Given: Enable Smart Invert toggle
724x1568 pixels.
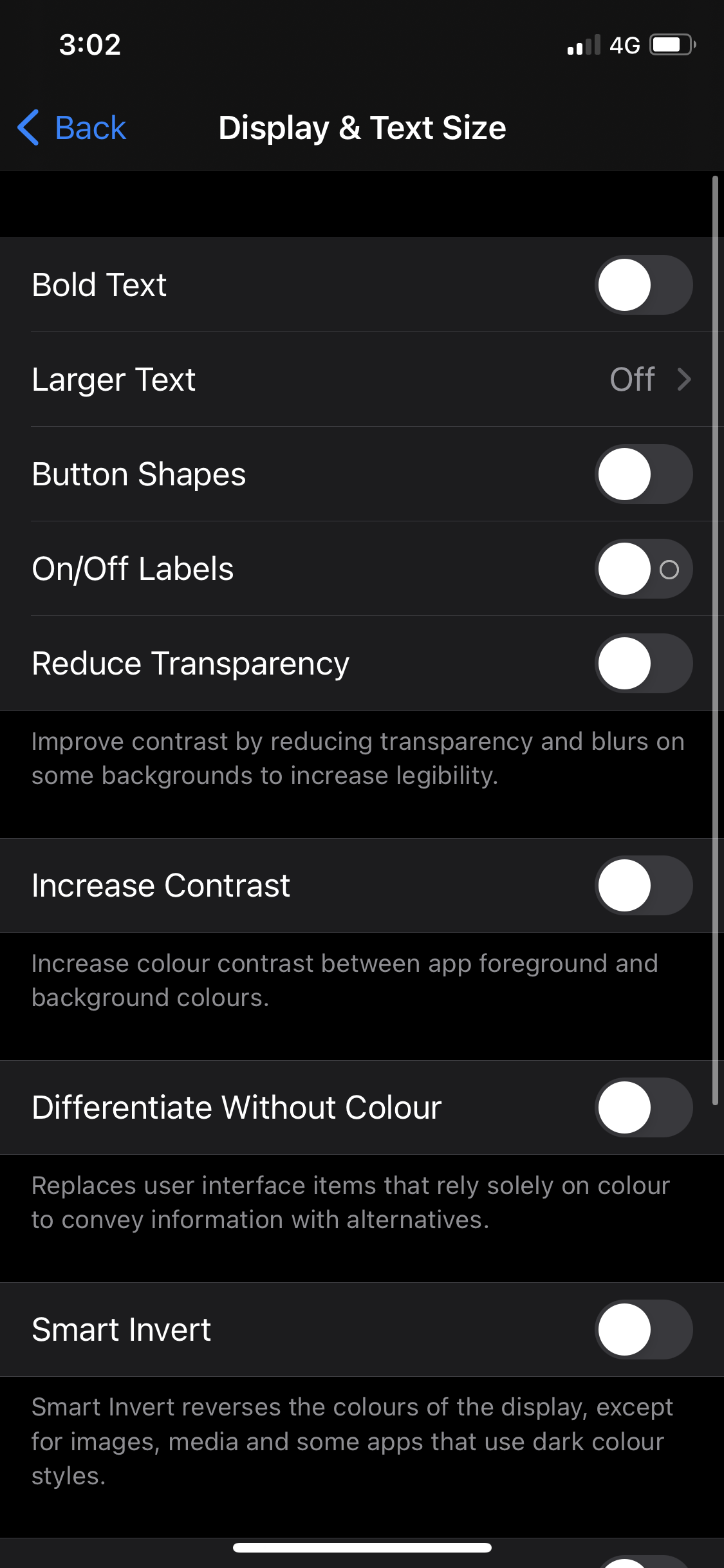Looking at the screenshot, I should point(643,1330).
